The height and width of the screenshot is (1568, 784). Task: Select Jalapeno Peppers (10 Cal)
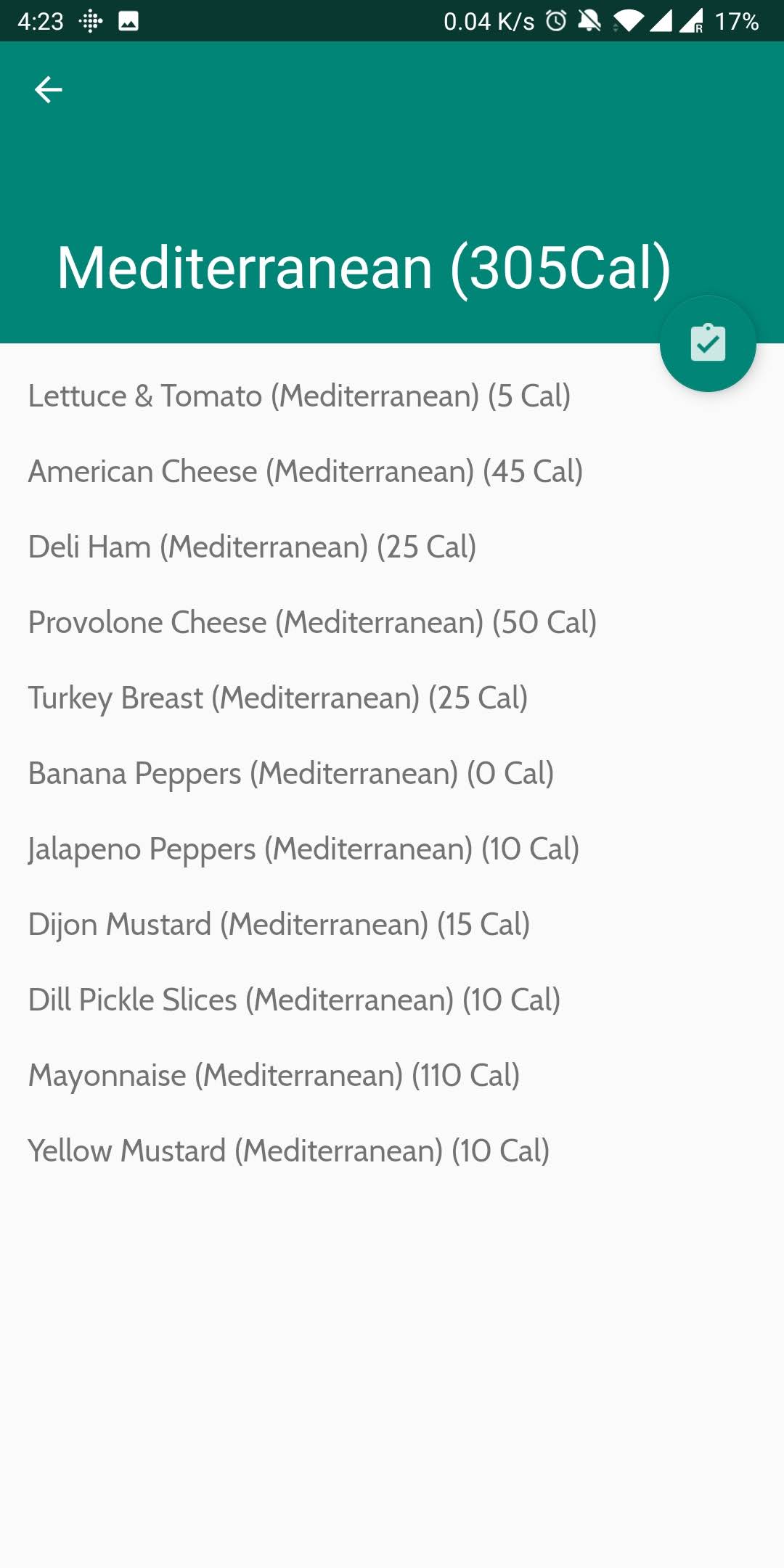[303, 849]
